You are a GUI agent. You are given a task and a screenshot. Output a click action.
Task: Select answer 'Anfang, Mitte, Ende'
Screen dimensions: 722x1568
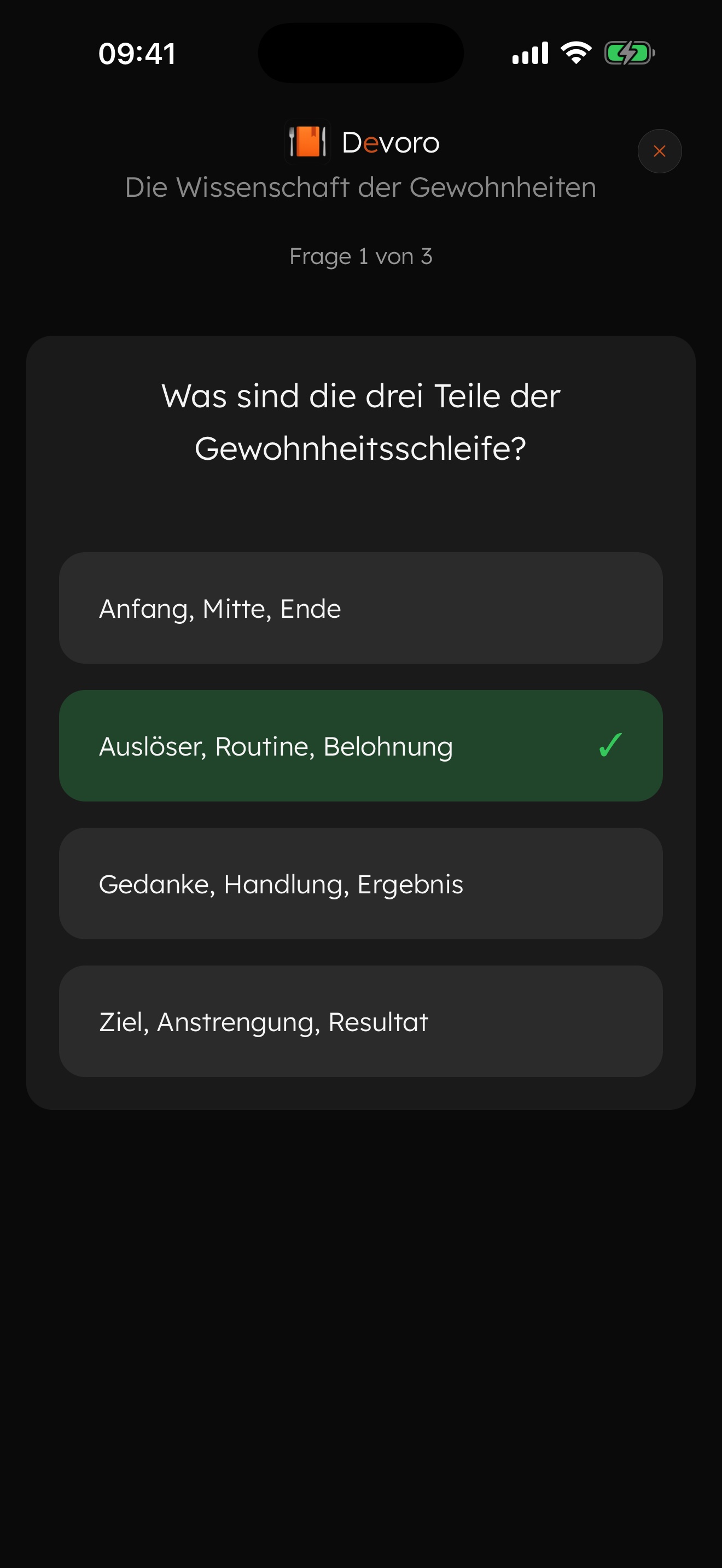[x=360, y=608]
